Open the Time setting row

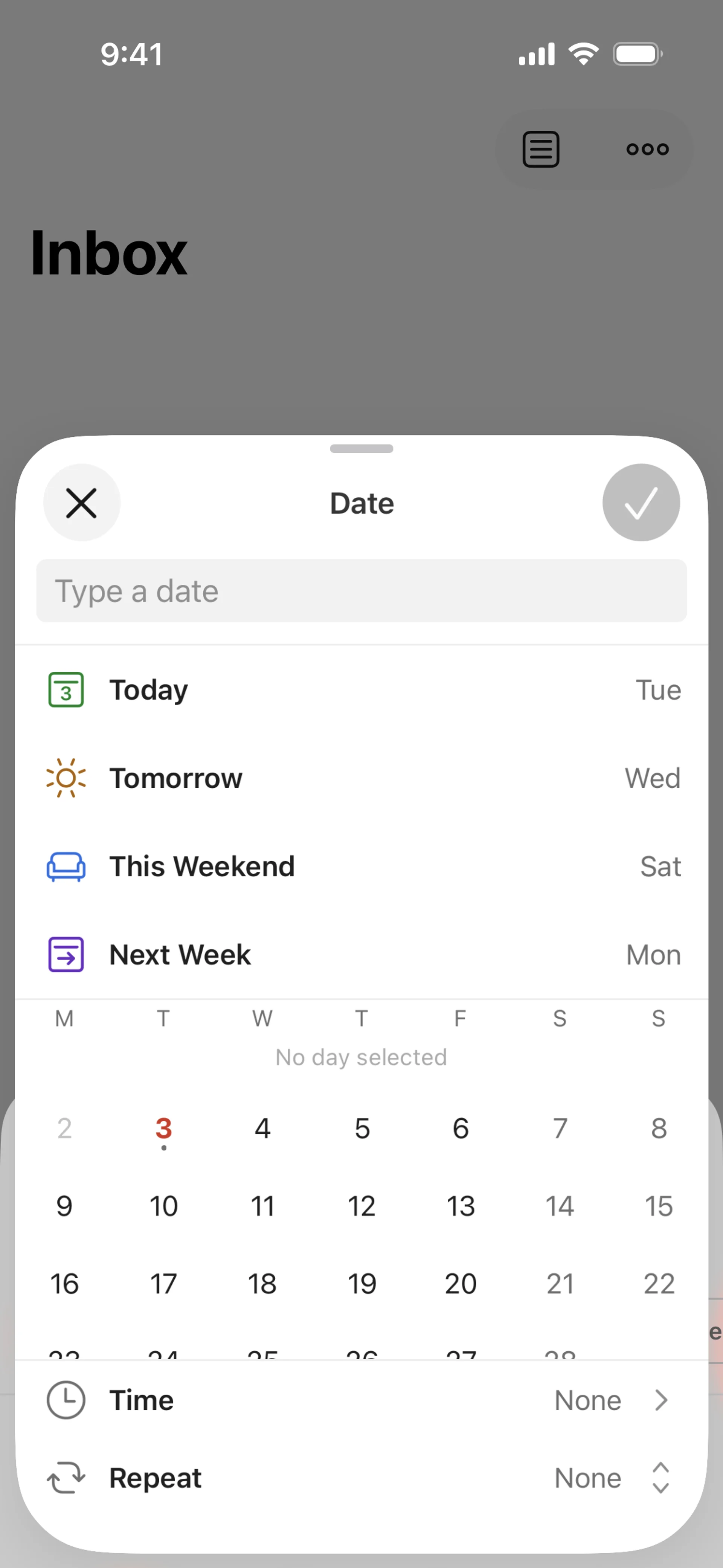[361, 1400]
